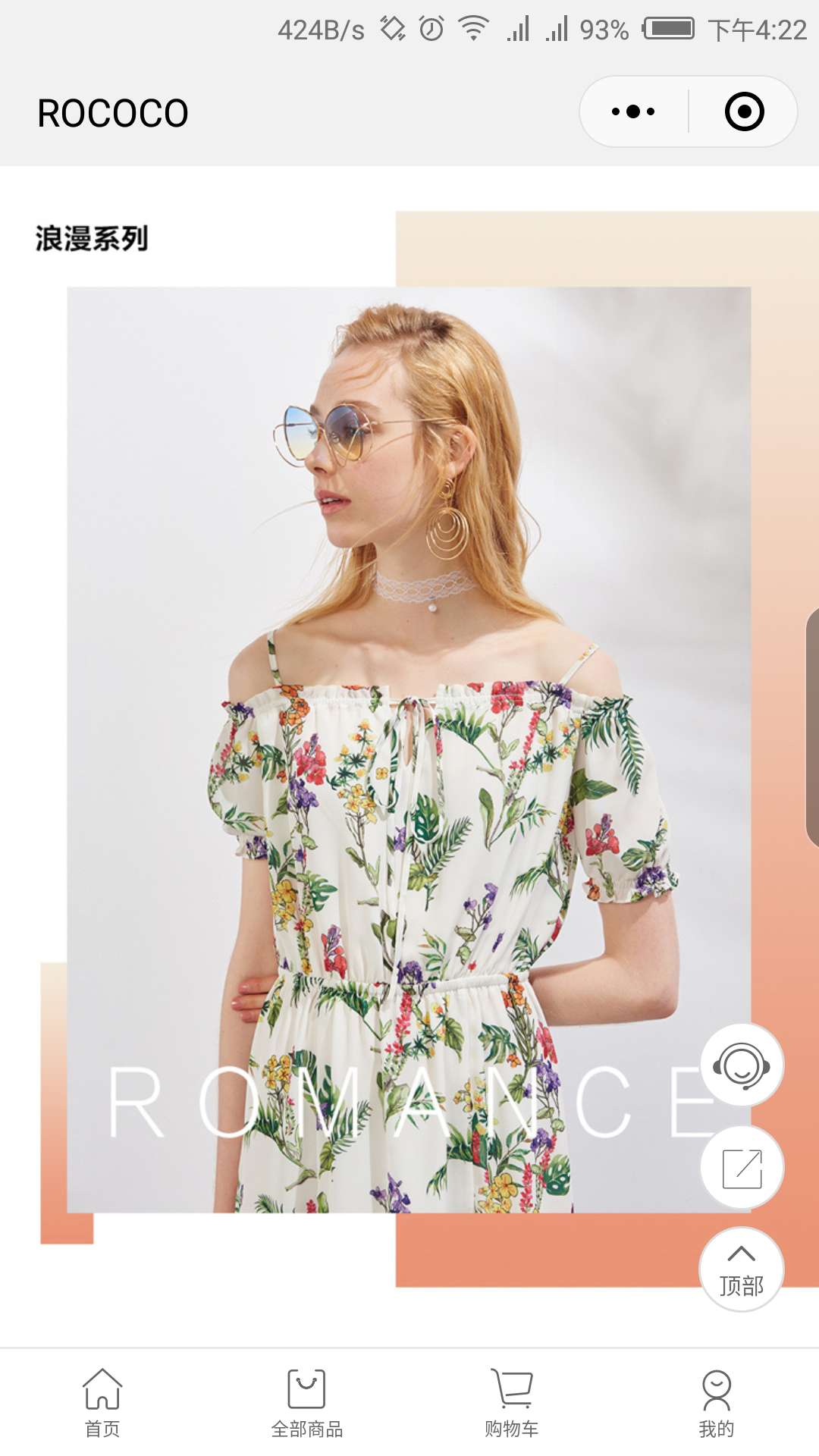Close the ROCOCO mini program
The height and width of the screenshot is (1456, 819).
pos(744,111)
